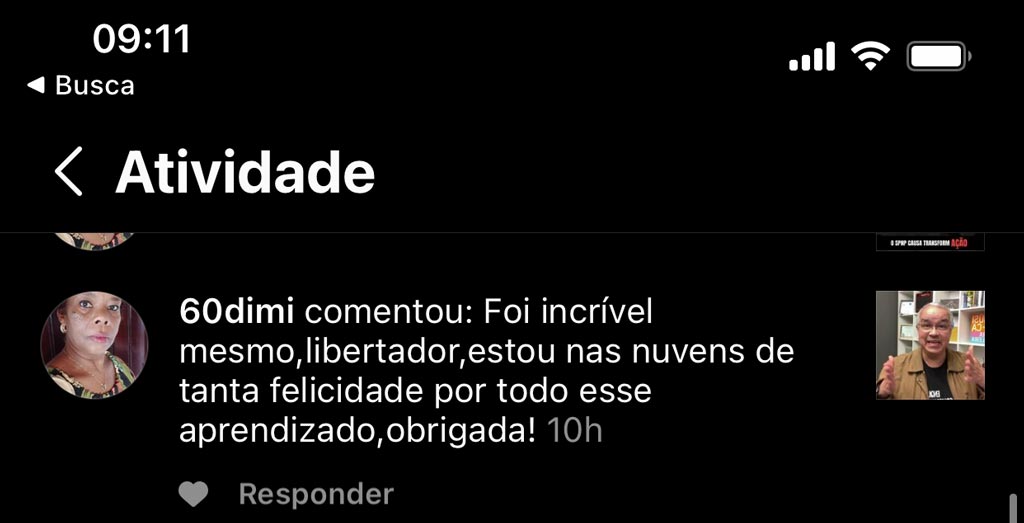Return to Busca via the status bar link
Screen dimensions: 1024x523
[x=81, y=86]
